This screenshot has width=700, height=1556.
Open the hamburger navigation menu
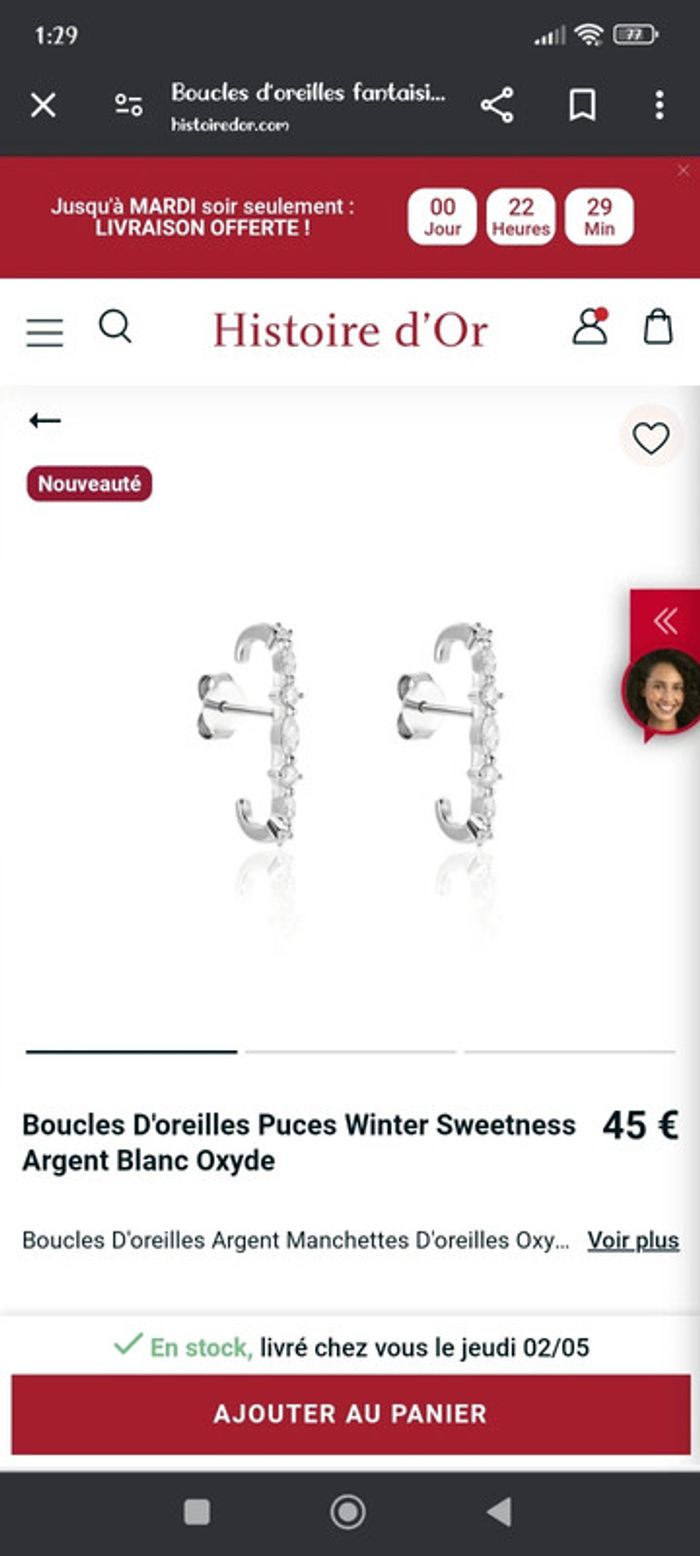(44, 332)
